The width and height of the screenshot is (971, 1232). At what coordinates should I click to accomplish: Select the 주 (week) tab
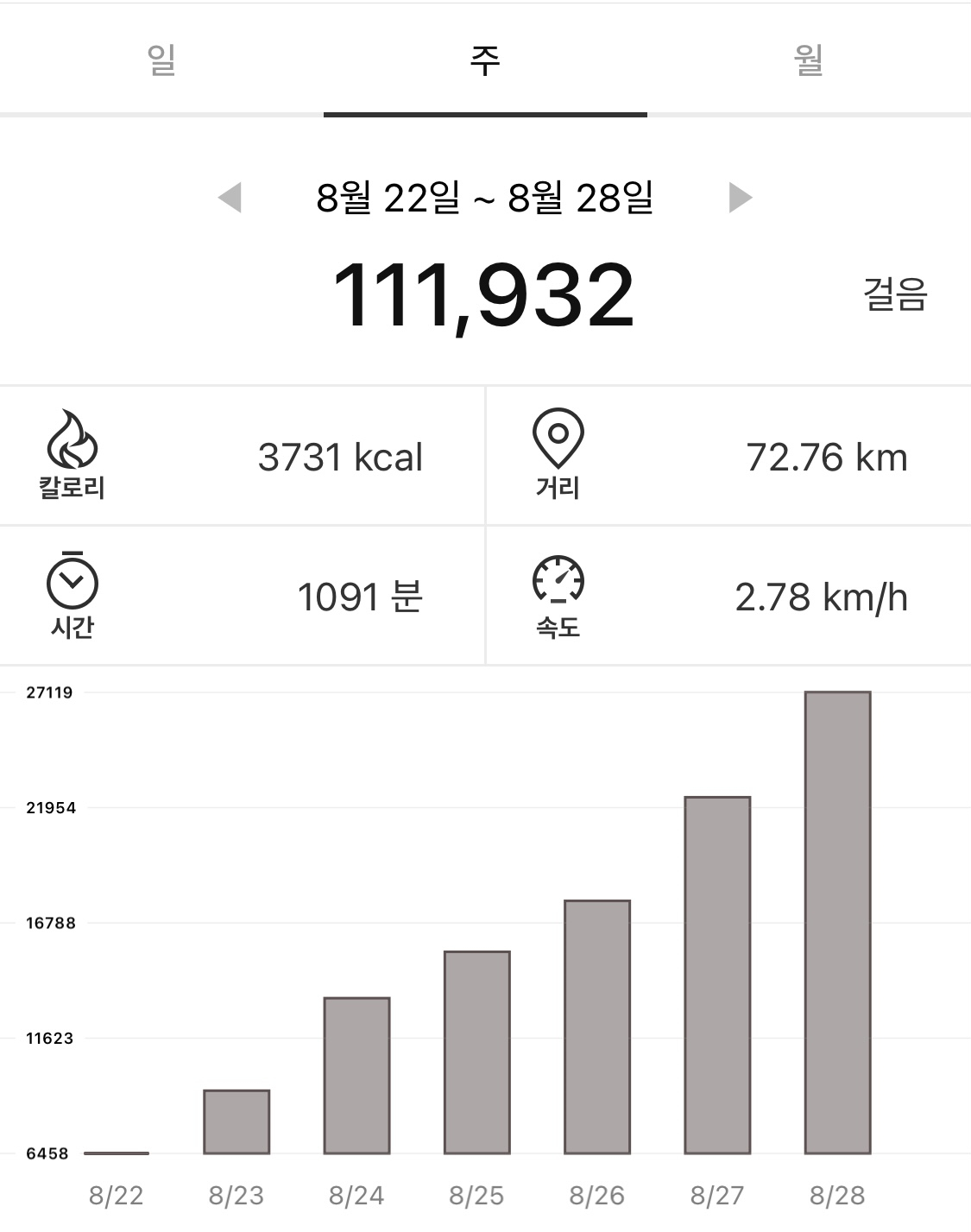tap(485, 60)
